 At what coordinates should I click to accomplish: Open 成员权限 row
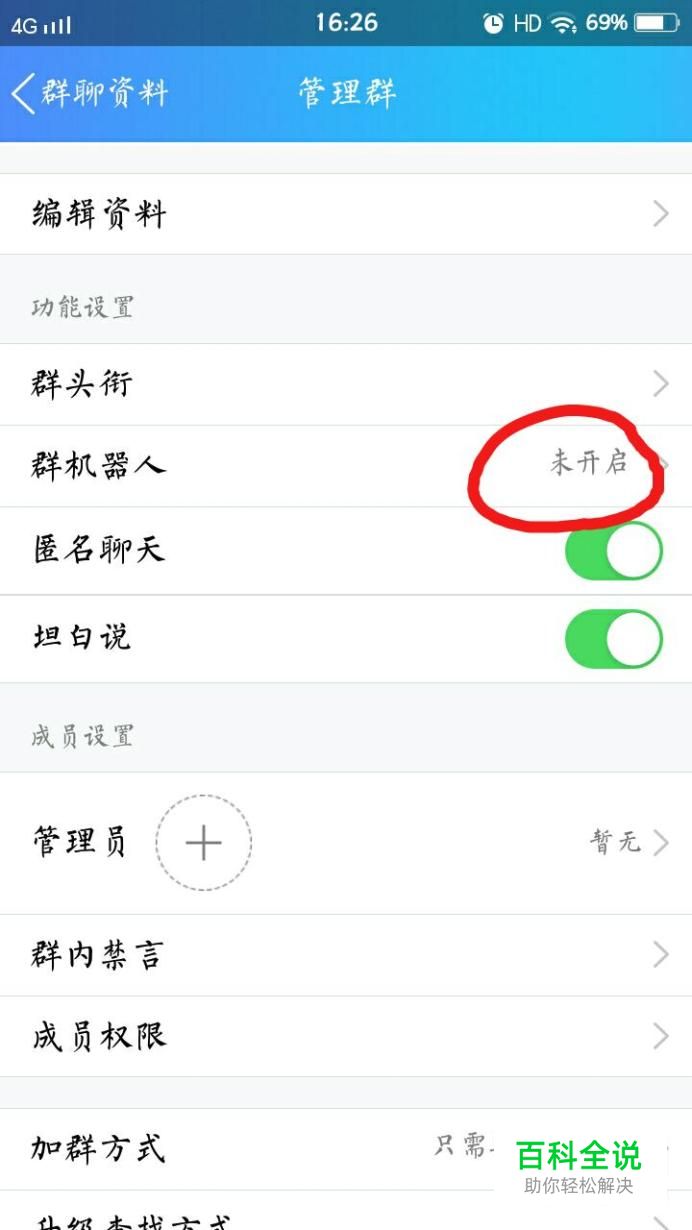(x=346, y=1036)
